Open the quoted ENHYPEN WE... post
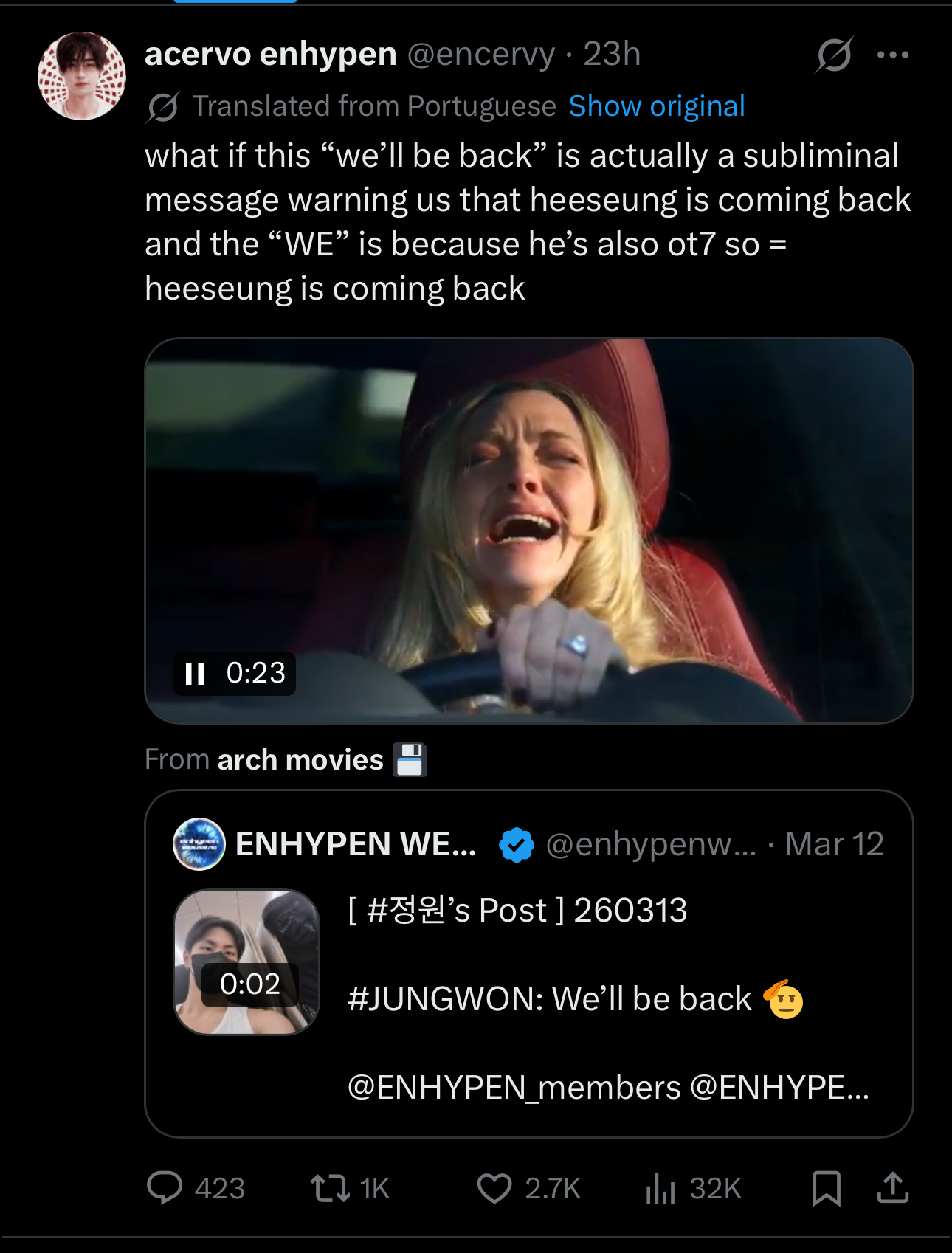 click(x=529, y=963)
